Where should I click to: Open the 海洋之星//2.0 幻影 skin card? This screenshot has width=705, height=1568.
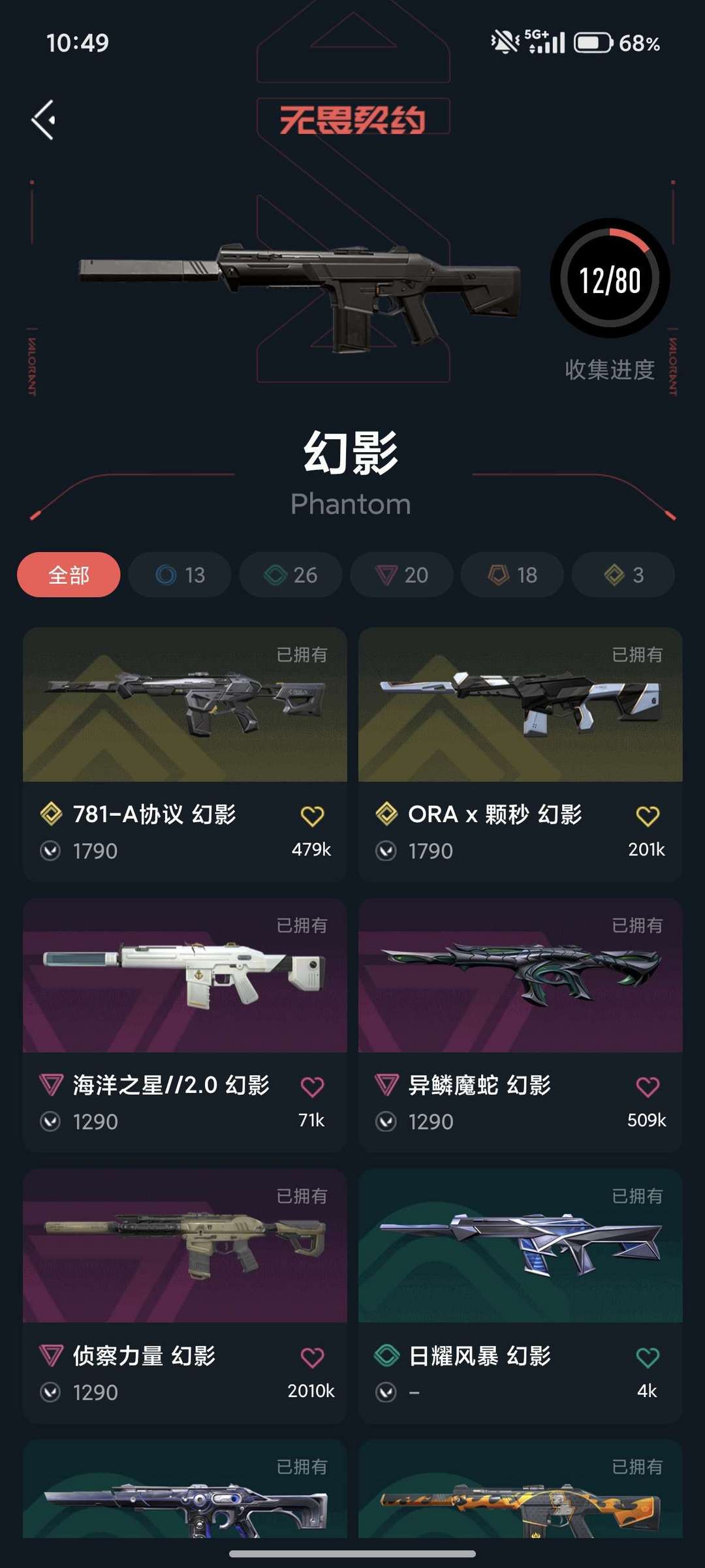point(185,976)
